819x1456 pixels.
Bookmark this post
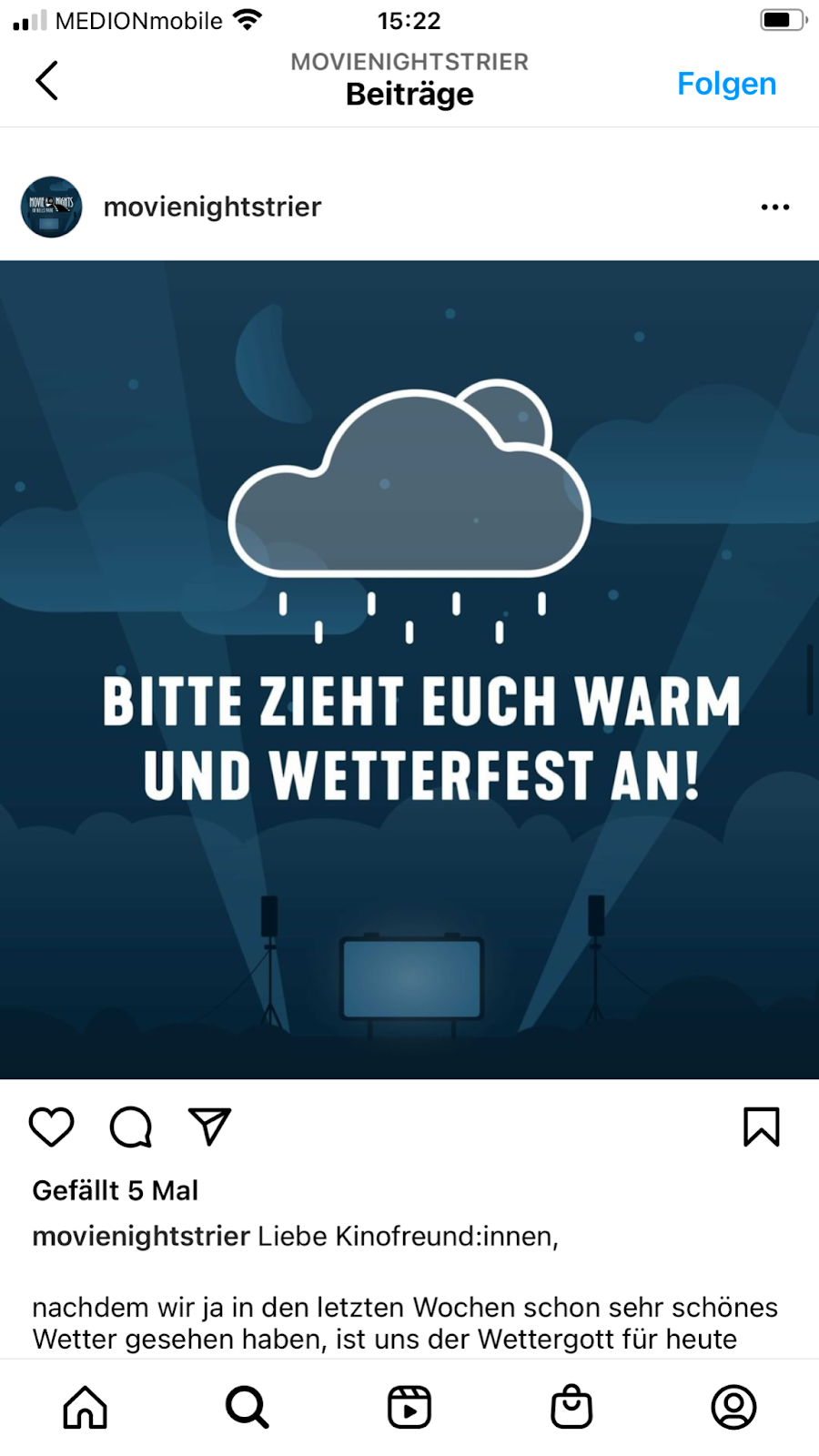point(761,1127)
